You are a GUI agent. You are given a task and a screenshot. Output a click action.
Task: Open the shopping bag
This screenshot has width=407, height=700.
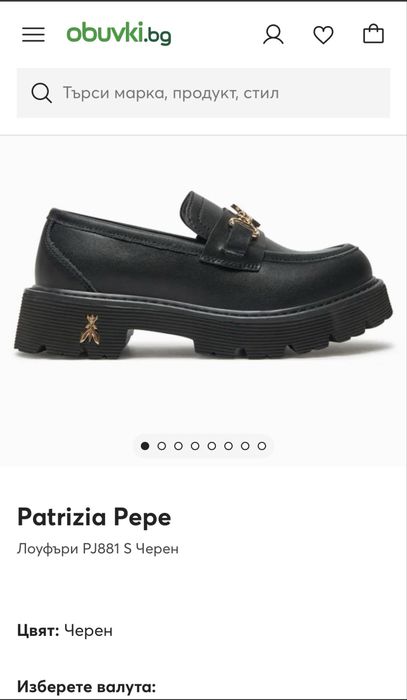[x=373, y=34]
